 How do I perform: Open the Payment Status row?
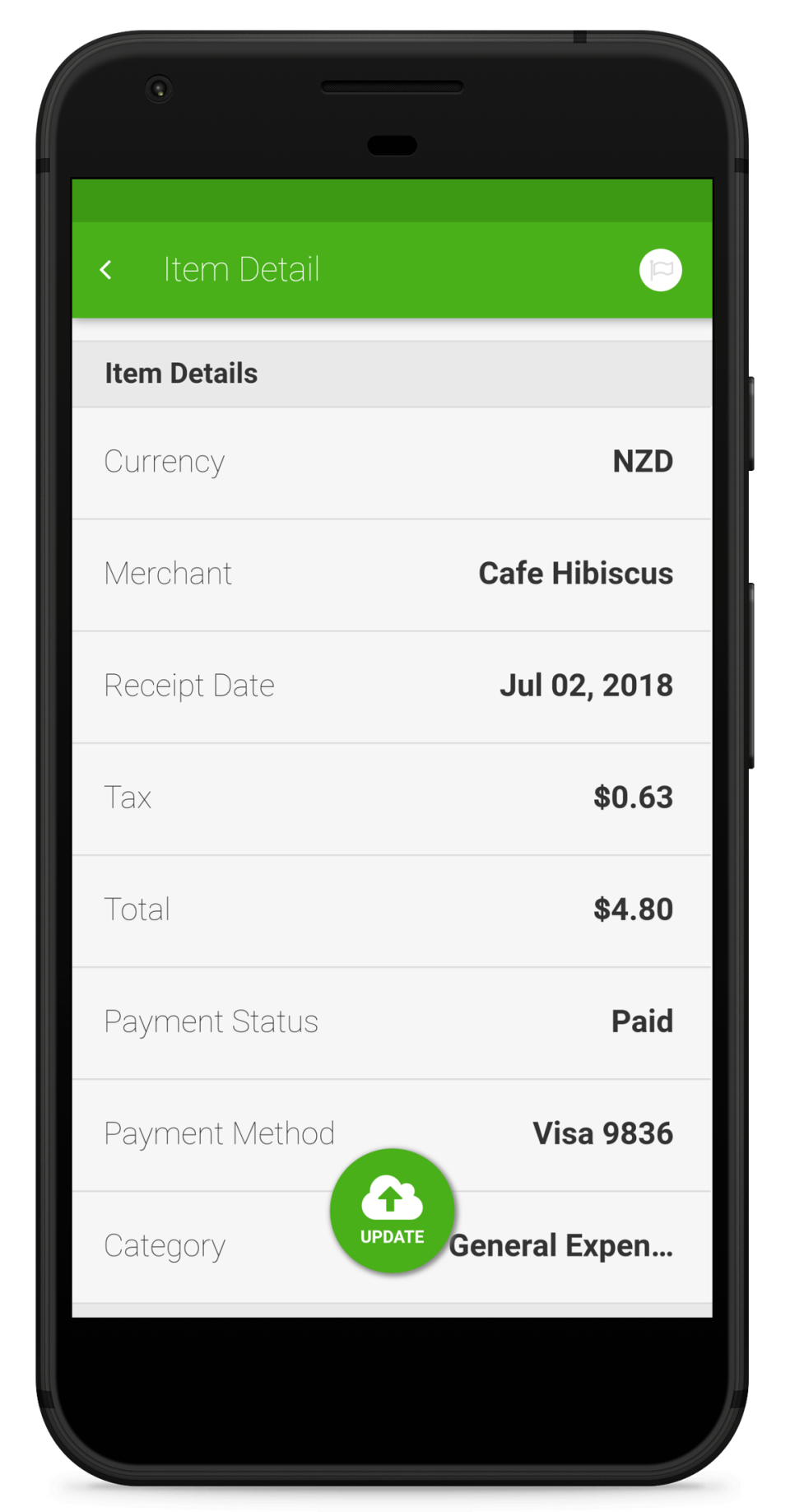click(392, 1022)
